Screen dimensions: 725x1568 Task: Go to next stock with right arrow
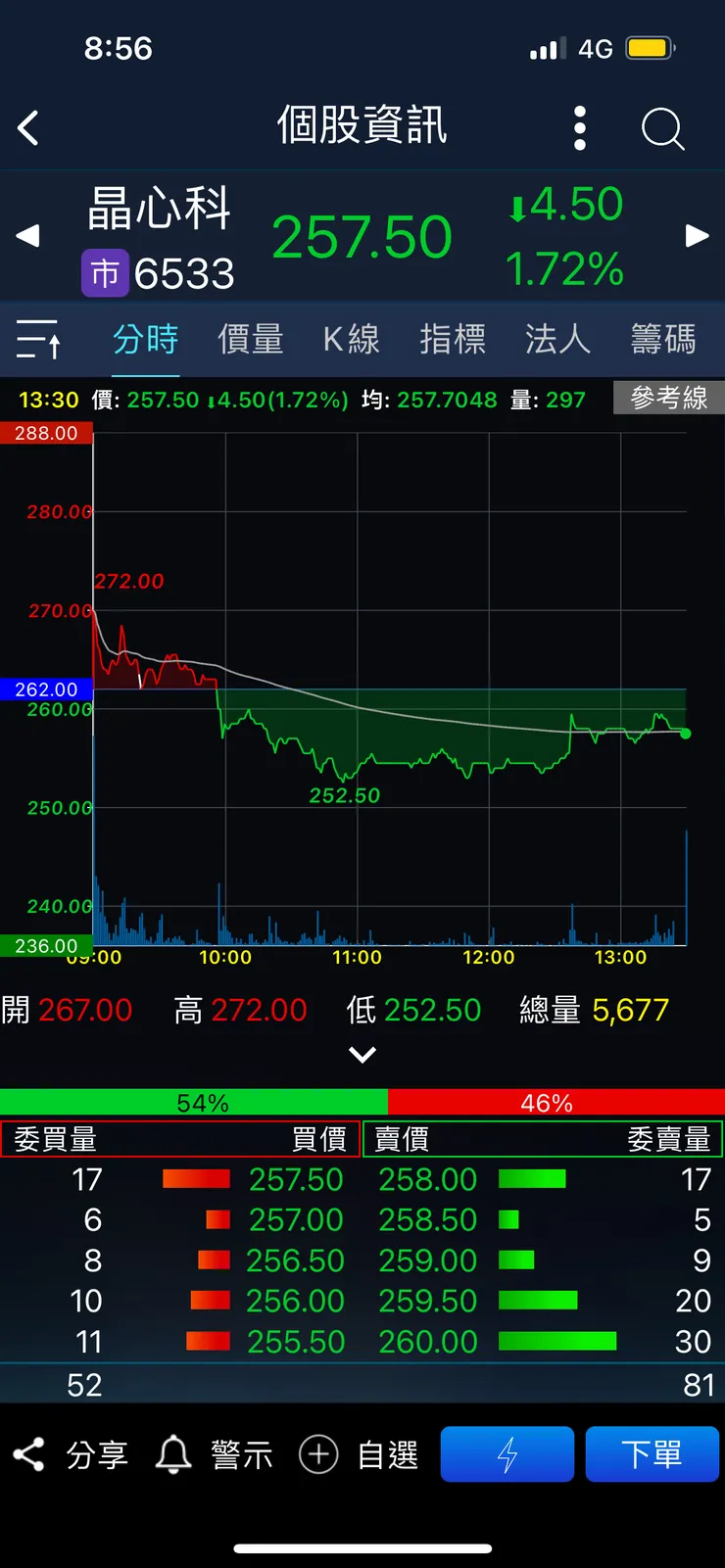[697, 235]
